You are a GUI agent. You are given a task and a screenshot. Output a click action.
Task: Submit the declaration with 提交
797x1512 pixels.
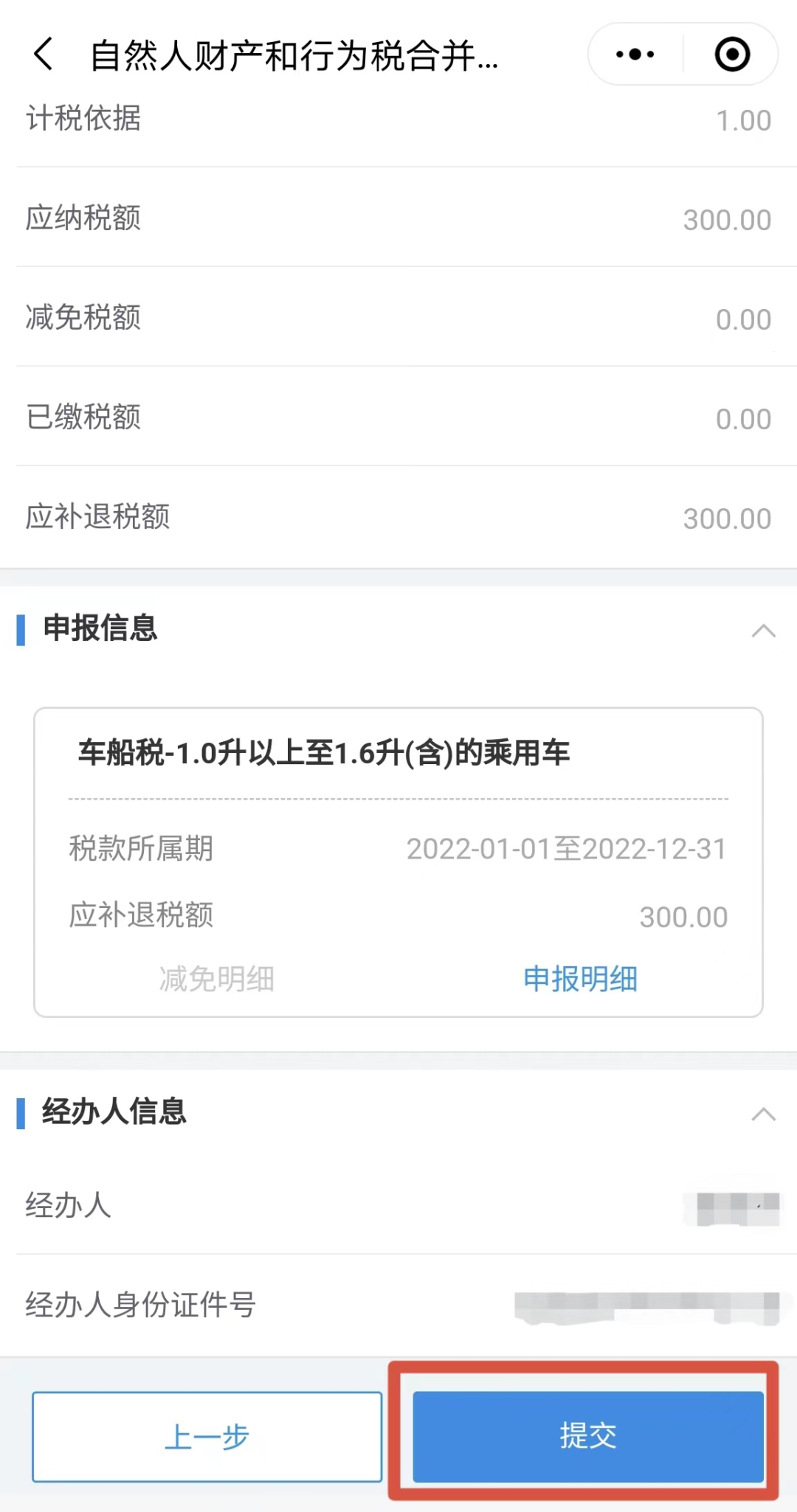coord(588,1437)
